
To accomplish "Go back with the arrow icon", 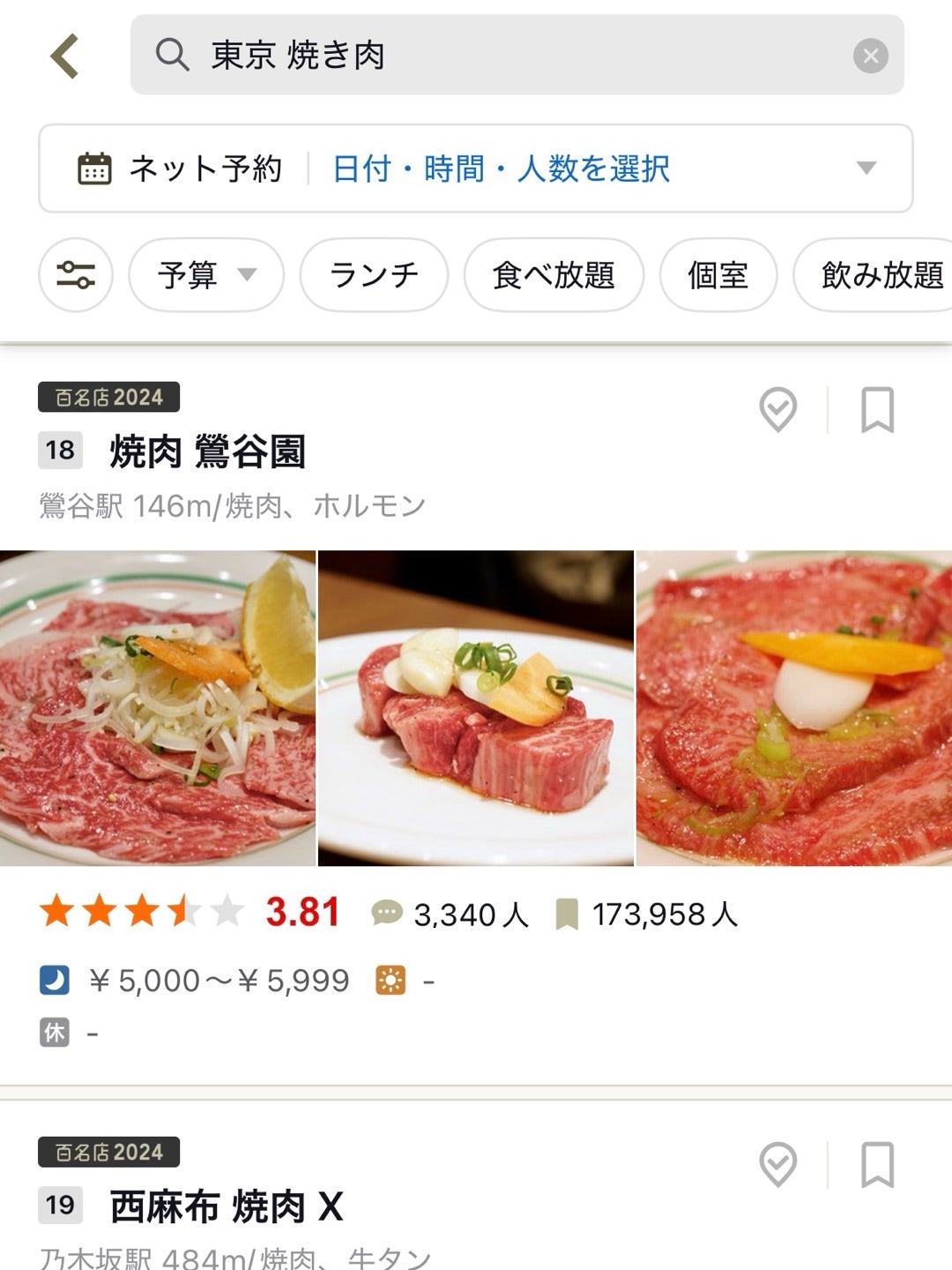I will [64, 56].
